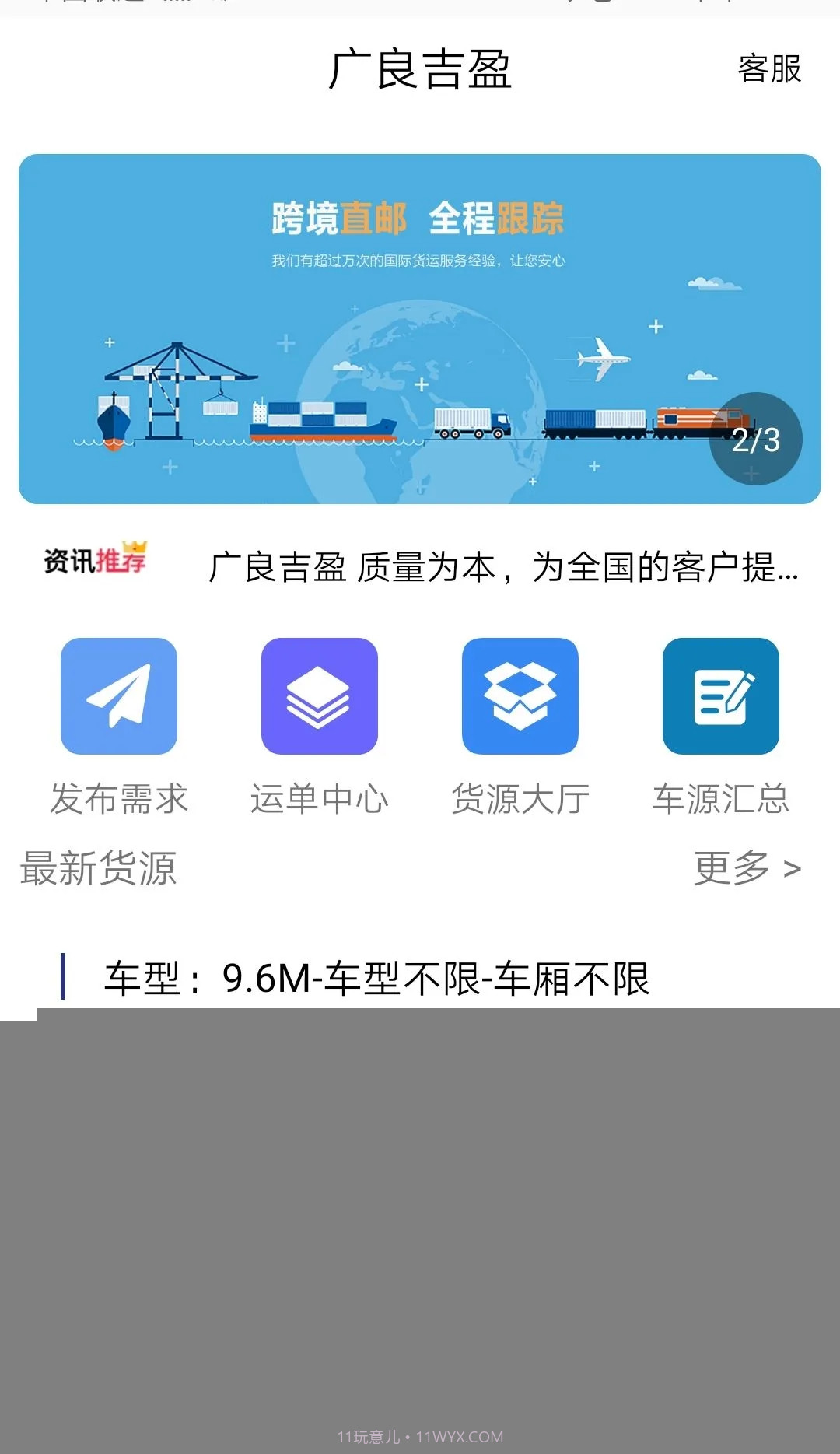Screen dimensions: 840x1454
Task: Select the 发布需求 paper plane icon
Action: point(121,698)
